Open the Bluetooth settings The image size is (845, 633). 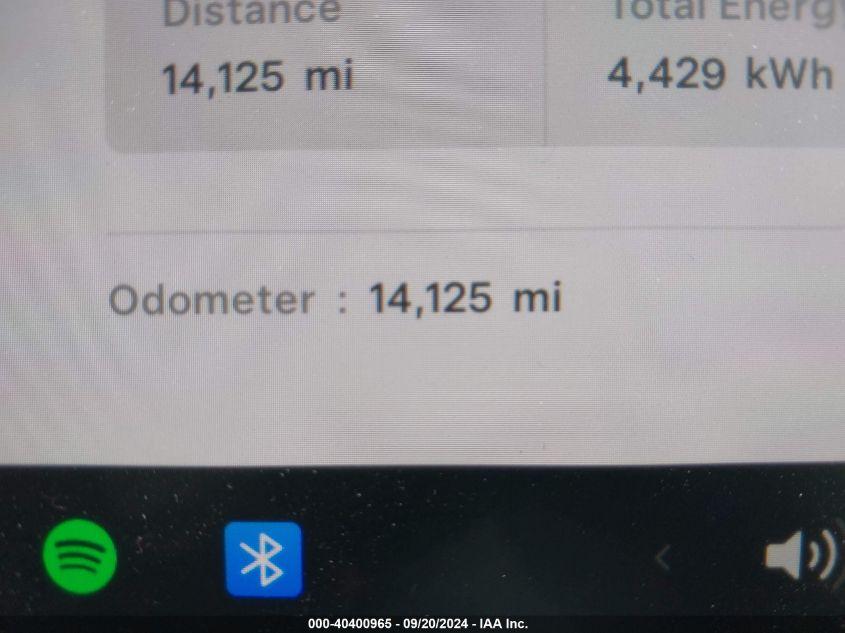click(x=263, y=559)
